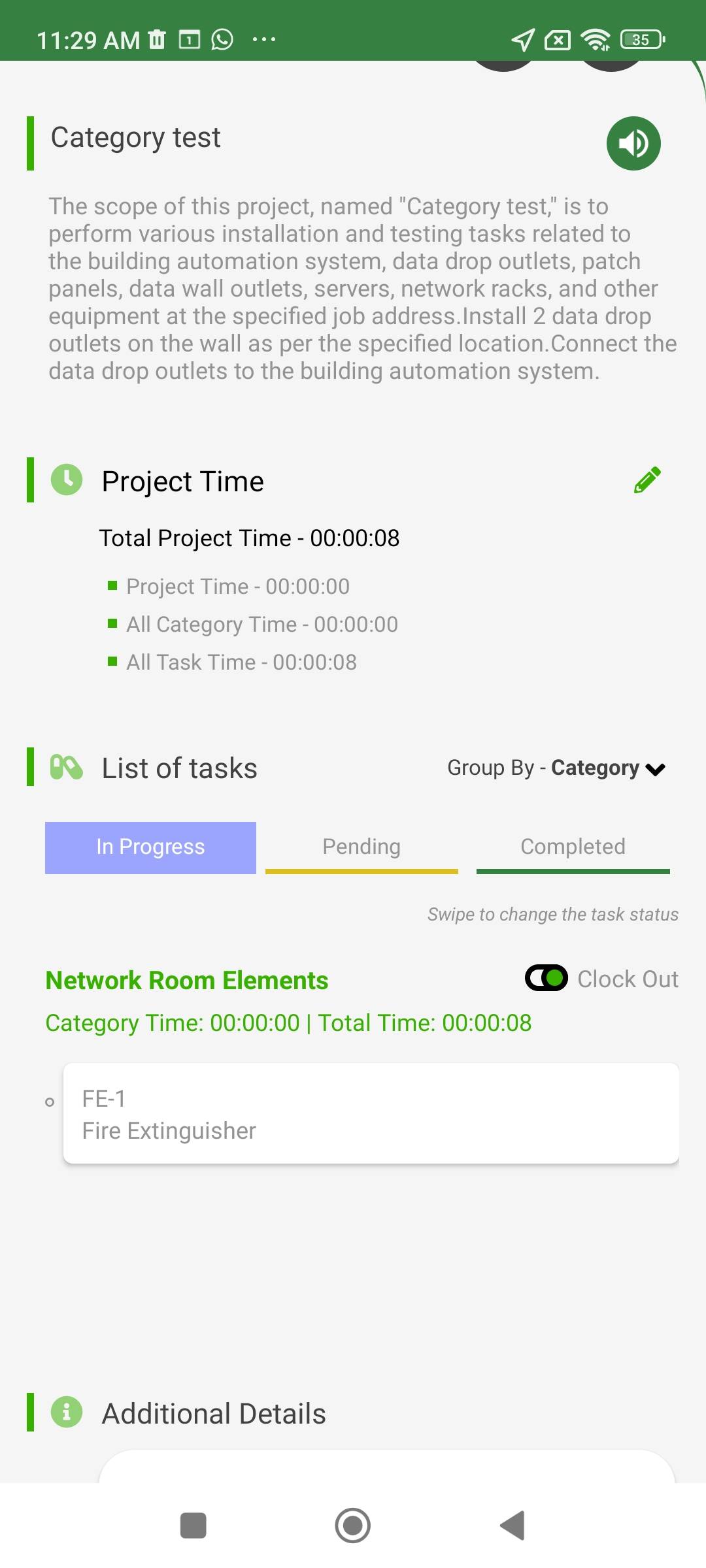The width and height of the screenshot is (706, 1568).
Task: Switch to the Completed tab
Action: click(x=573, y=847)
